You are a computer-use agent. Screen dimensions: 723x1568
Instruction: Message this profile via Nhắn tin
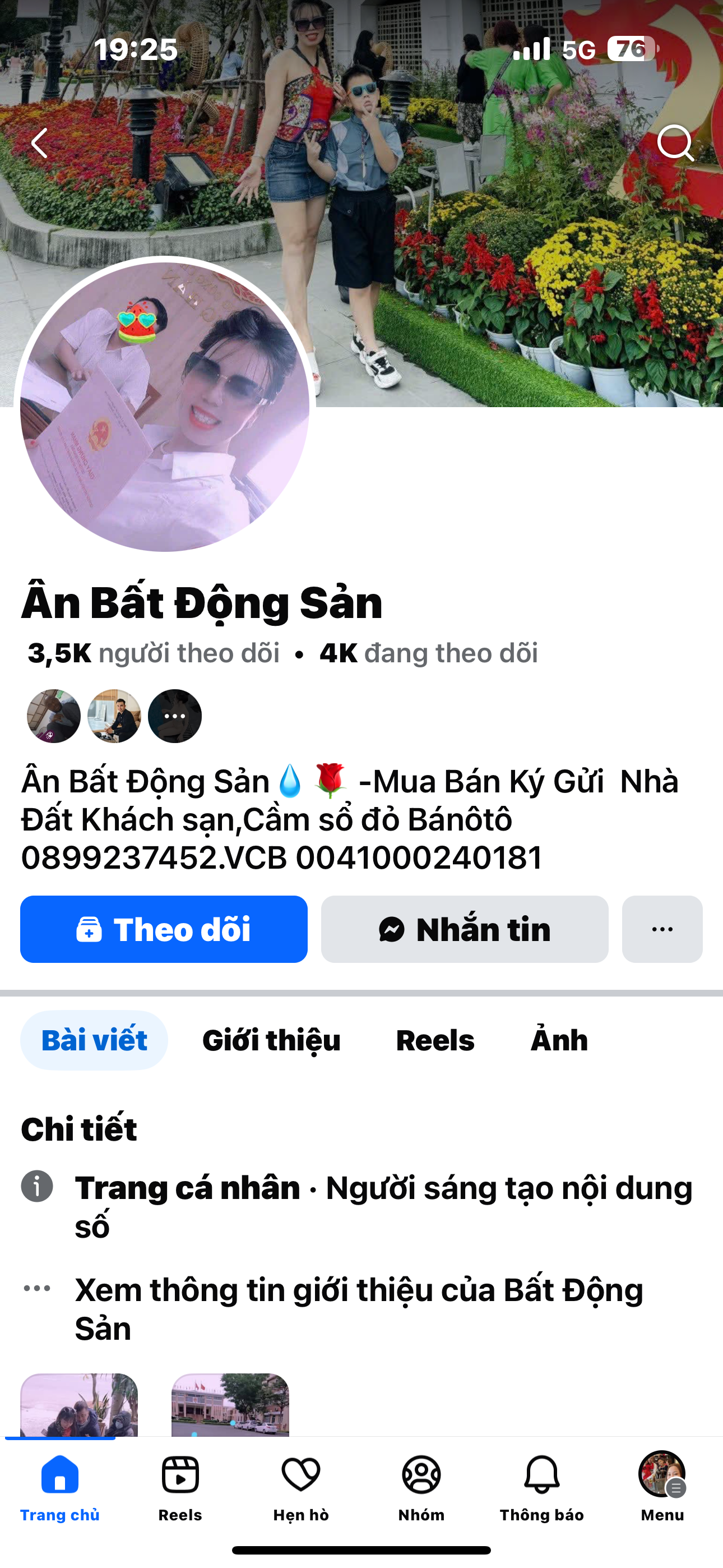coord(465,929)
